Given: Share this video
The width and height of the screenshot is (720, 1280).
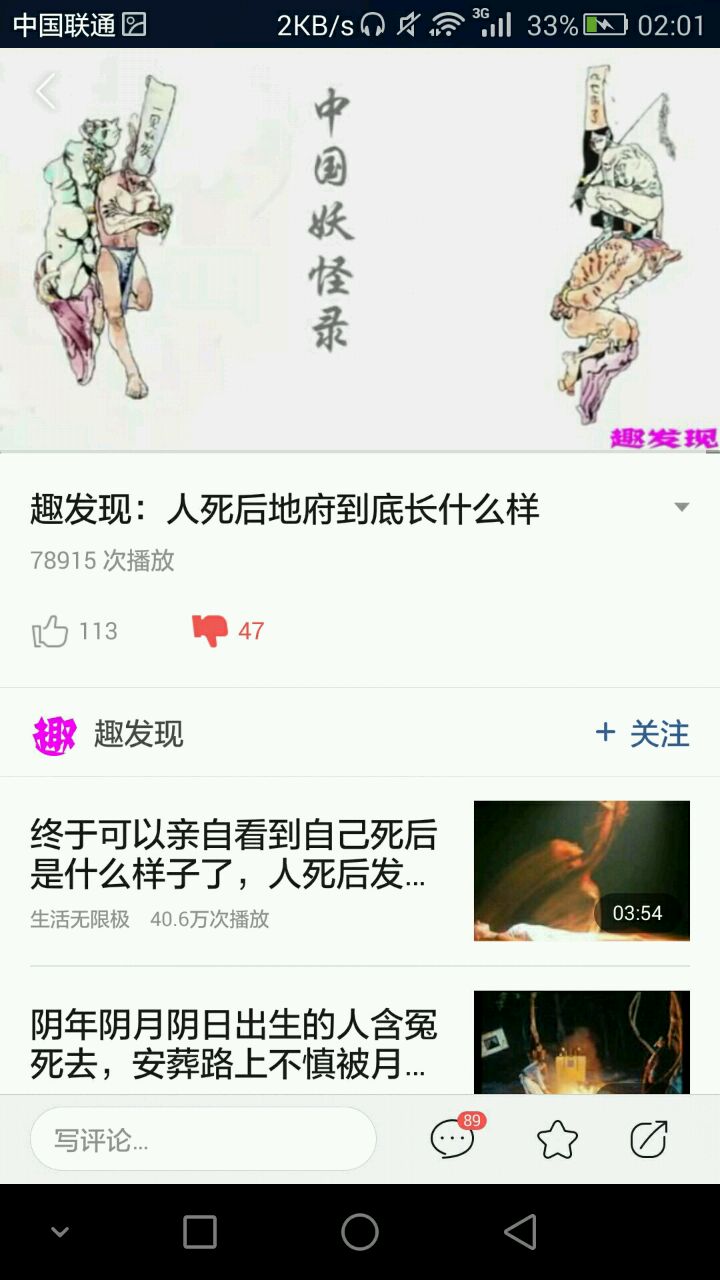Looking at the screenshot, I should click(648, 1139).
